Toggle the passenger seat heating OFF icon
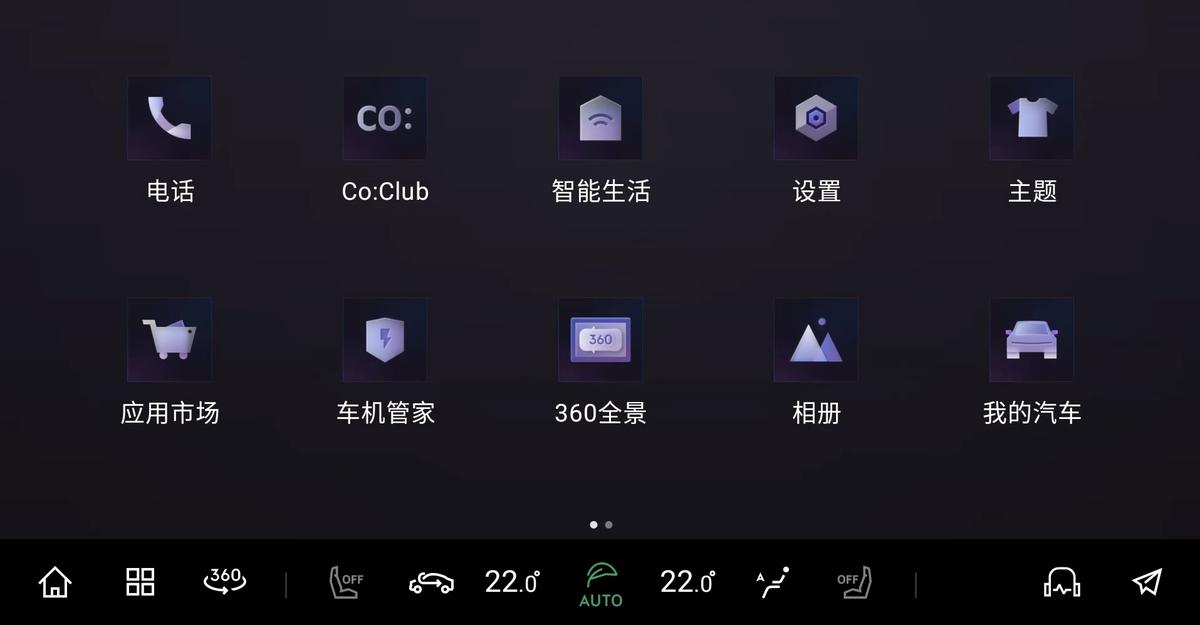1200x625 pixels. coord(854,582)
